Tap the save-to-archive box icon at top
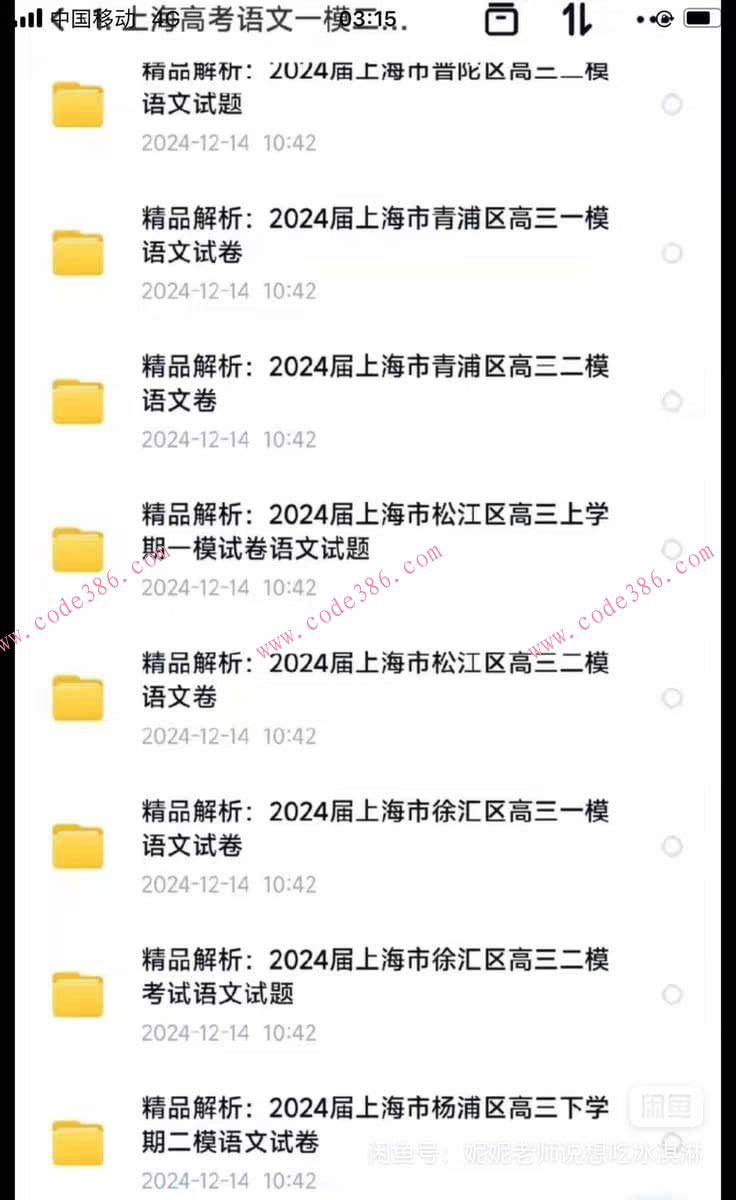Viewport: 736px width, 1200px height. point(501,20)
